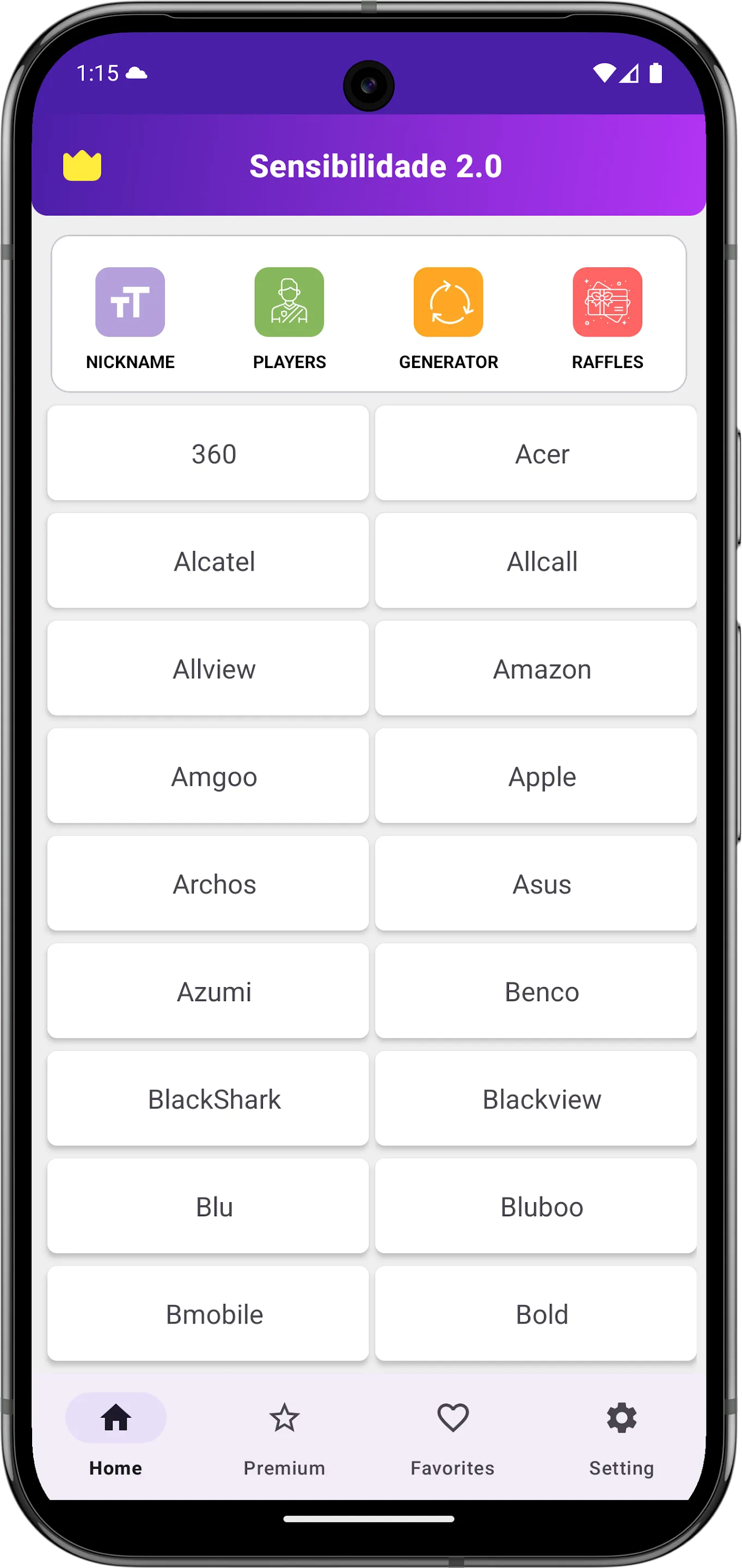Tap the yellow crown premium icon
The width and height of the screenshot is (742, 1568).
click(x=82, y=166)
